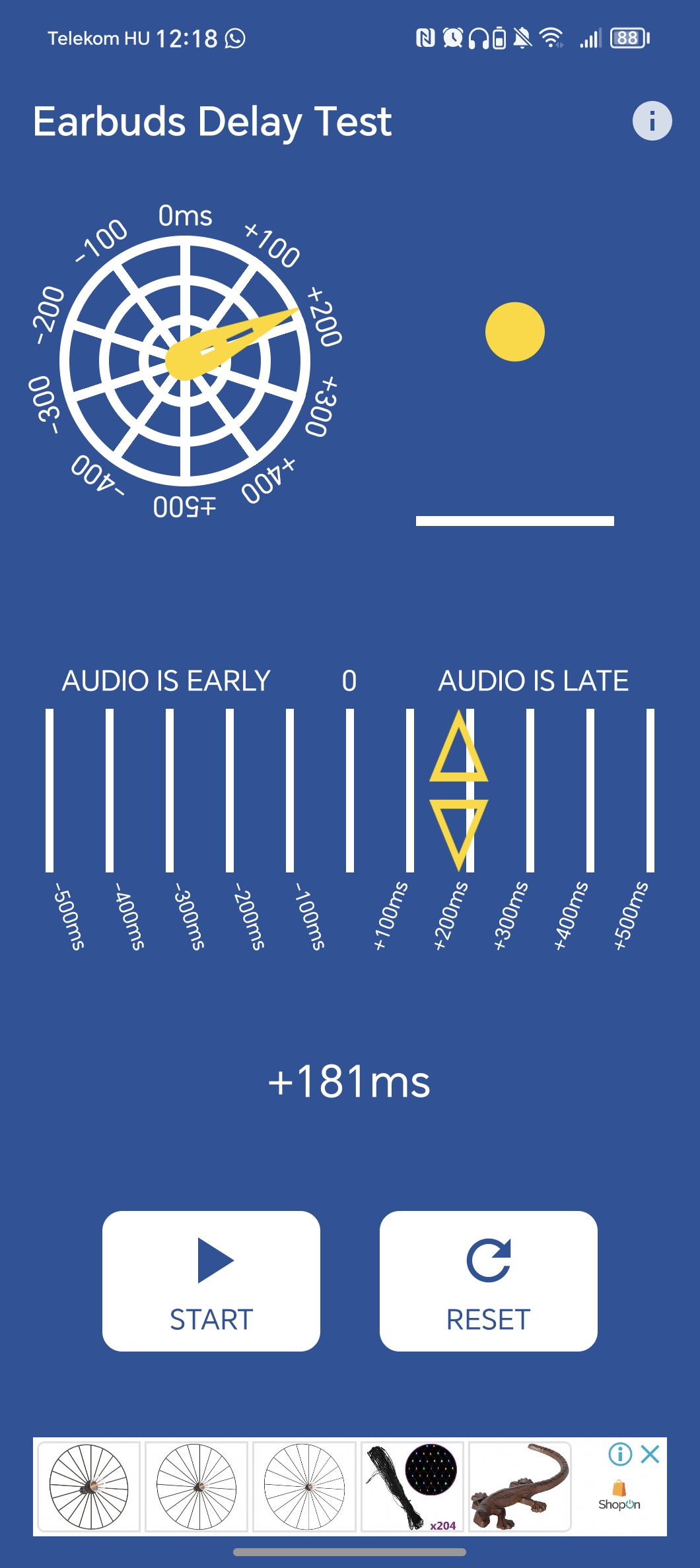
Task: Open the lizard figurine ad image
Action: [x=520, y=1486]
